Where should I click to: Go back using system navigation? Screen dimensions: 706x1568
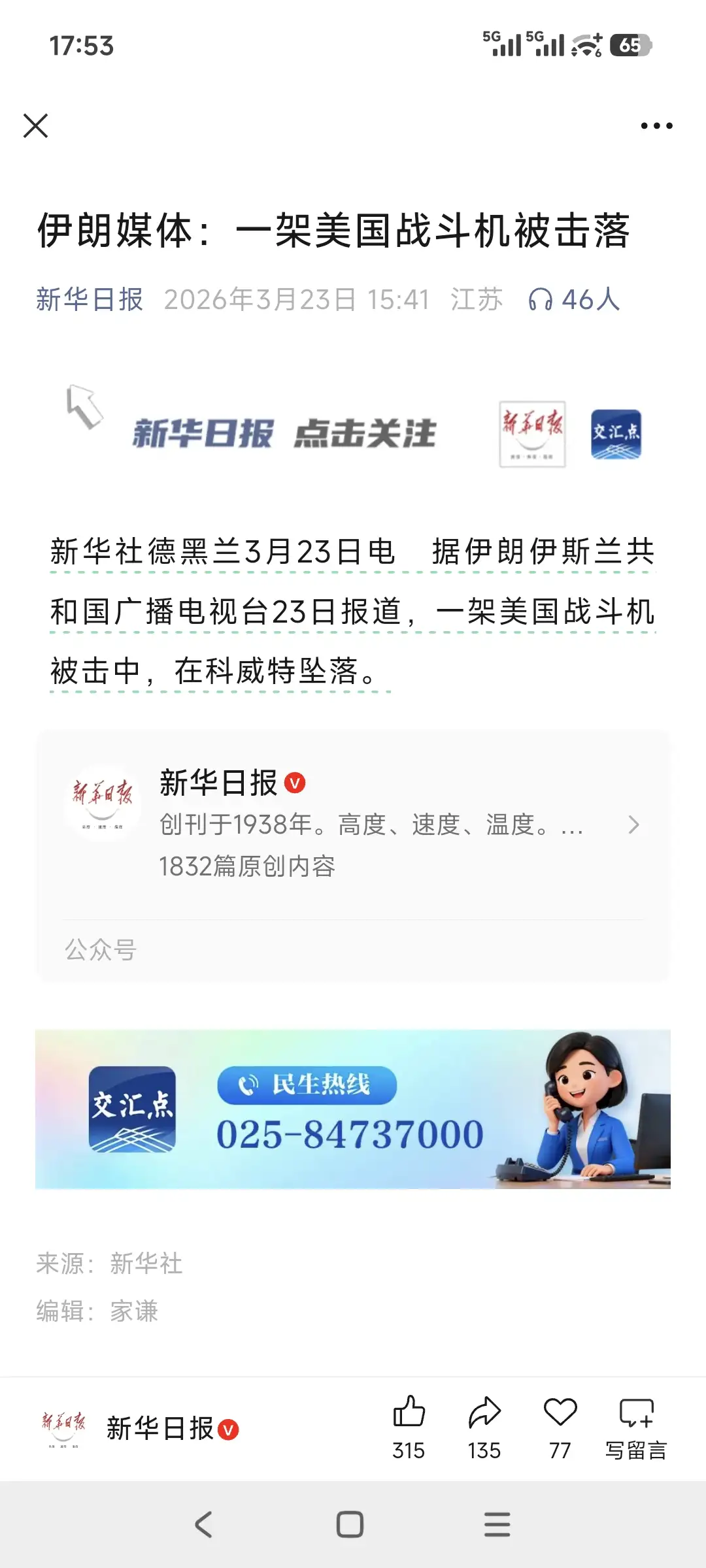pyautogui.click(x=203, y=1525)
